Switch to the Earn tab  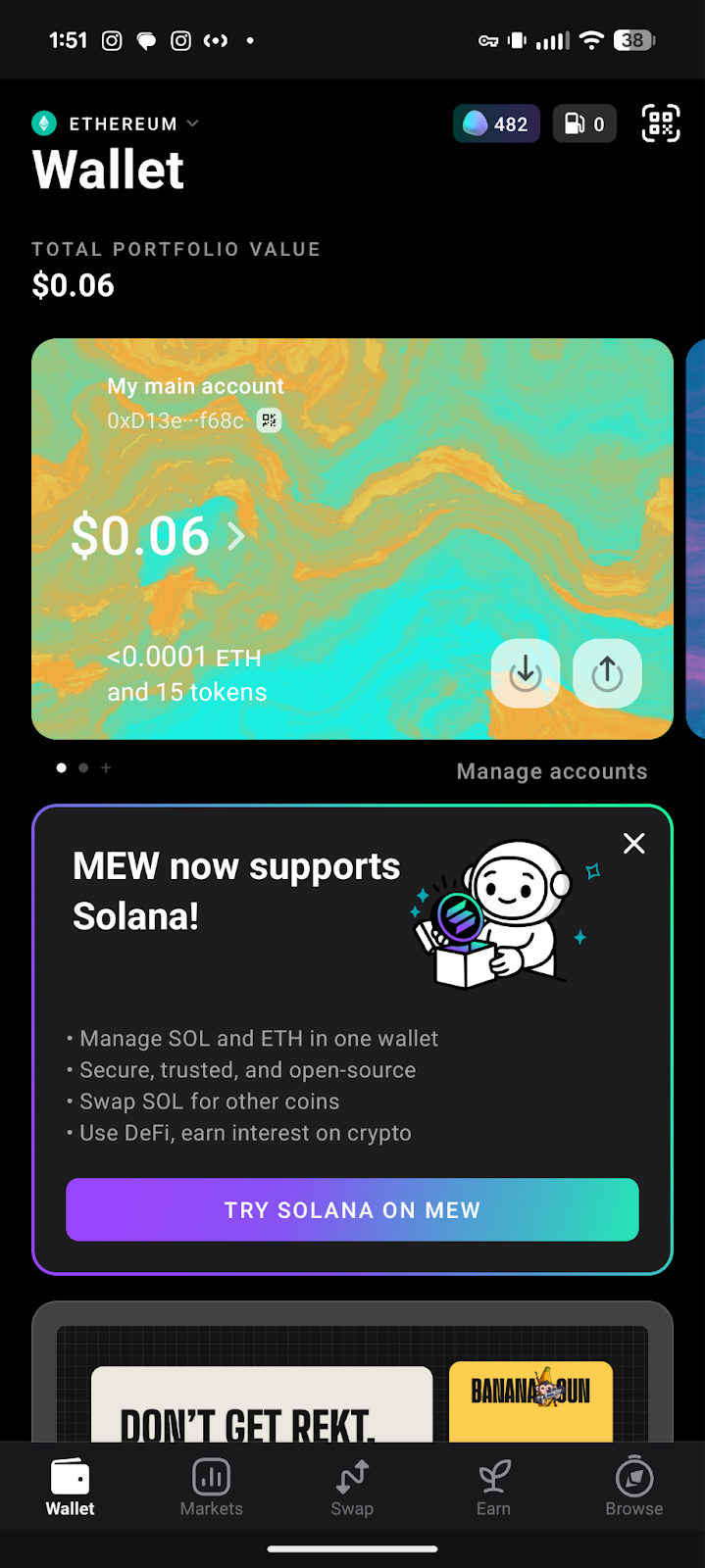pyautogui.click(x=493, y=1487)
